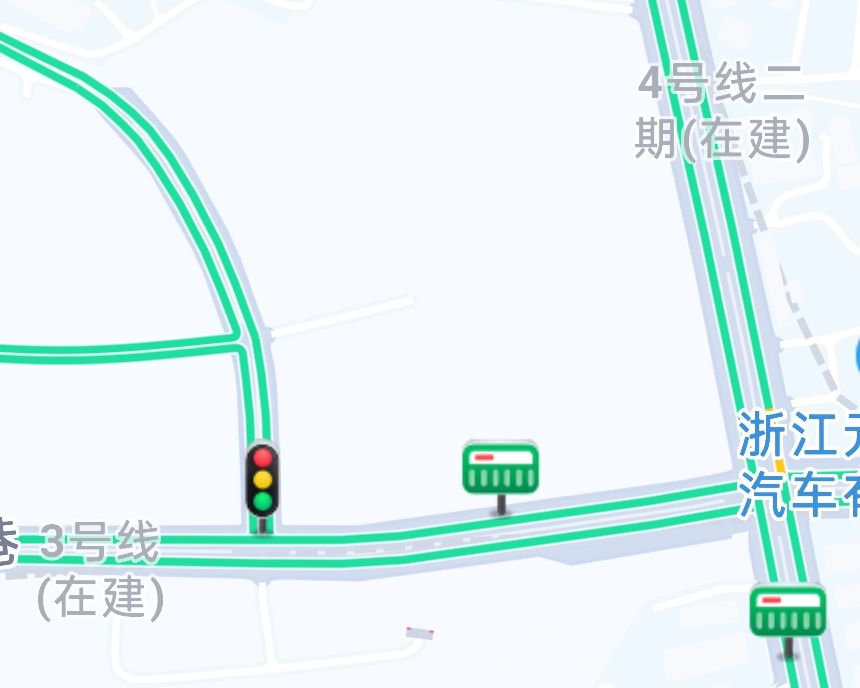The width and height of the screenshot is (860, 688).
Task: Open the blue 浙江 汽车 place label
Action: point(798,465)
